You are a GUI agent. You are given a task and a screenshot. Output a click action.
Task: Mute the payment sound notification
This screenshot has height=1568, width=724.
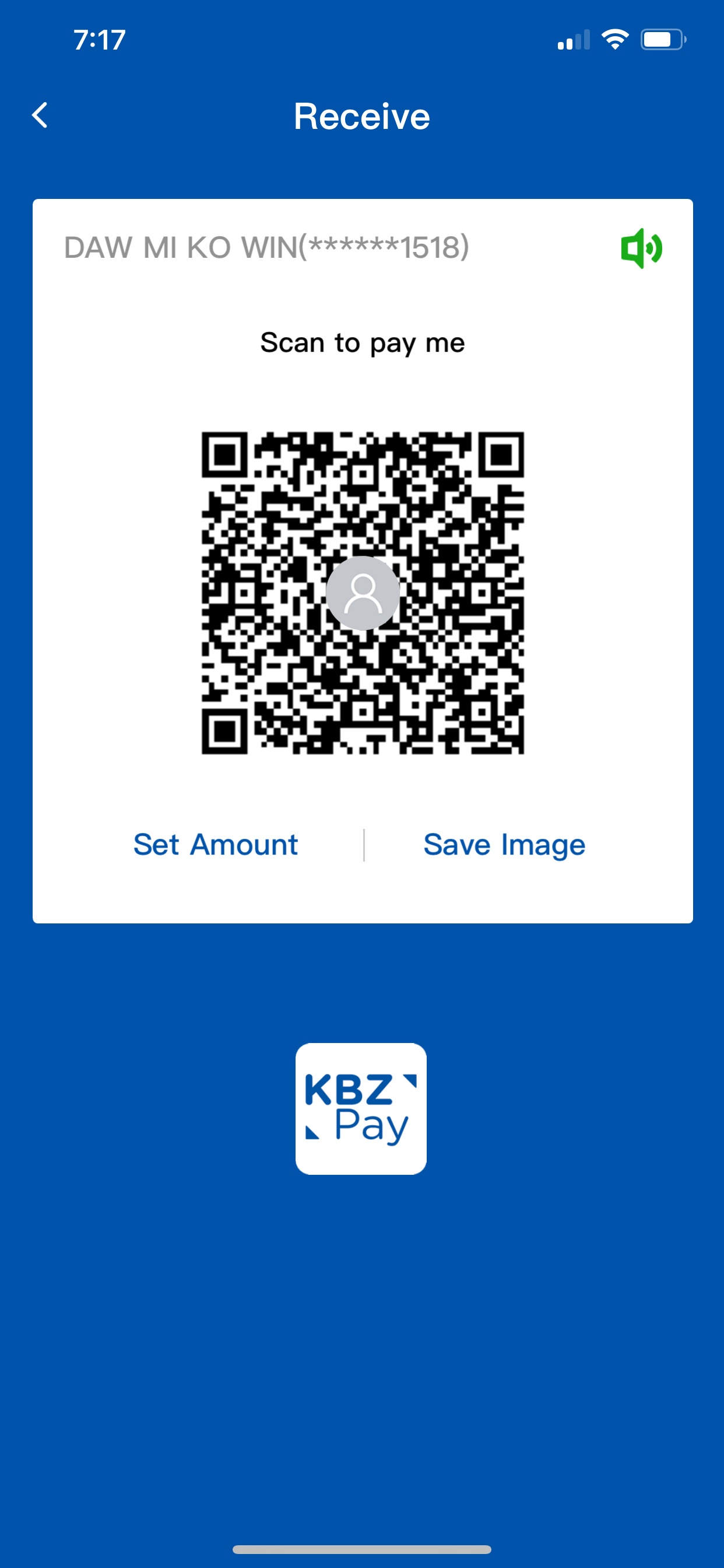click(x=641, y=249)
